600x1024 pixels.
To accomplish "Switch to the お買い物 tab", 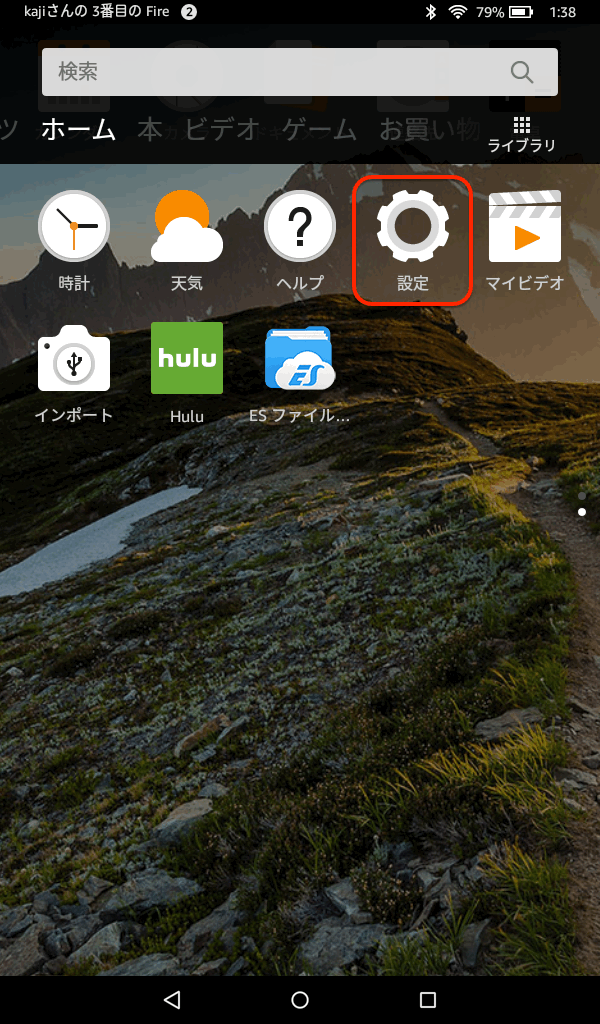I will coord(430,130).
